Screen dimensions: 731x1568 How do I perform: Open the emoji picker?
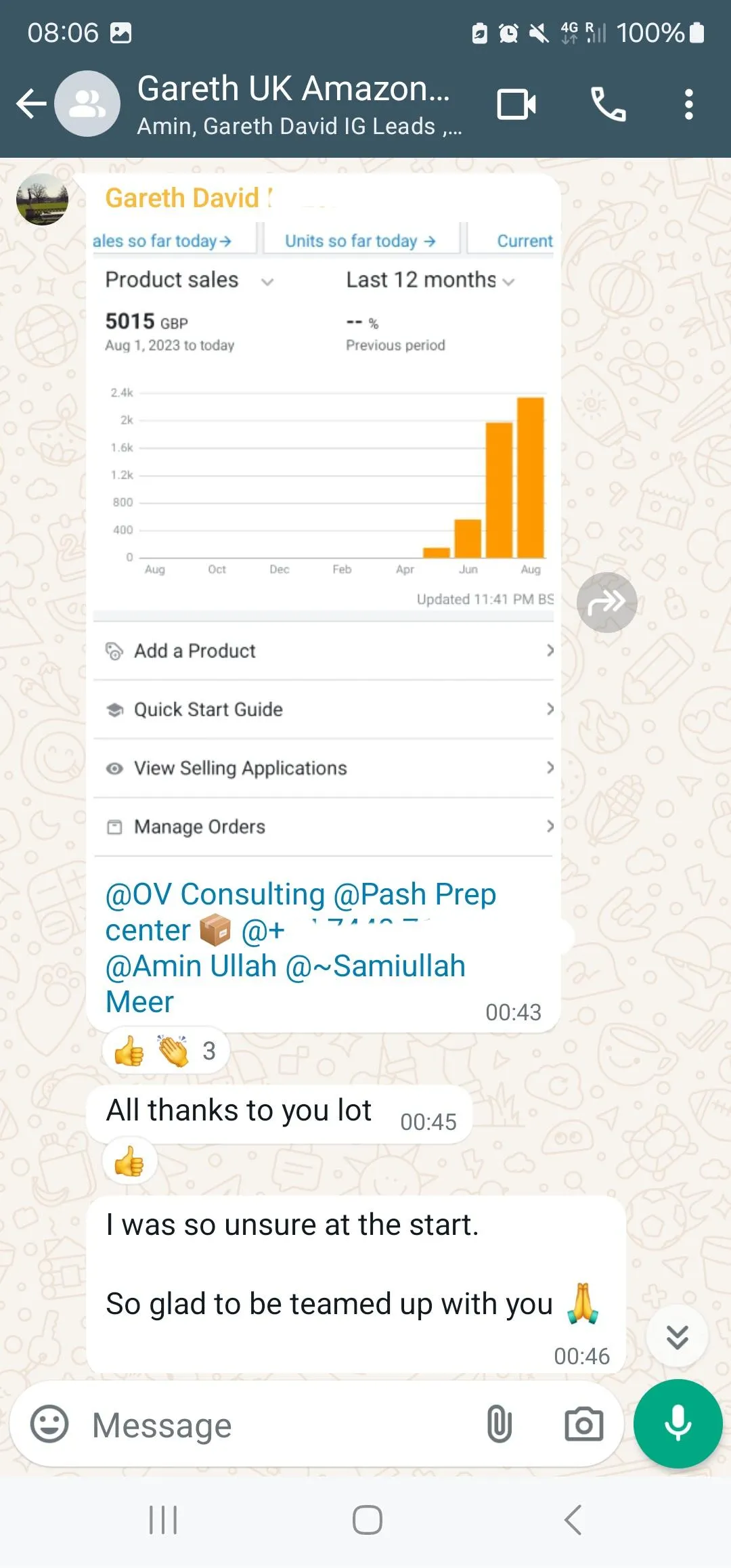click(x=49, y=1424)
